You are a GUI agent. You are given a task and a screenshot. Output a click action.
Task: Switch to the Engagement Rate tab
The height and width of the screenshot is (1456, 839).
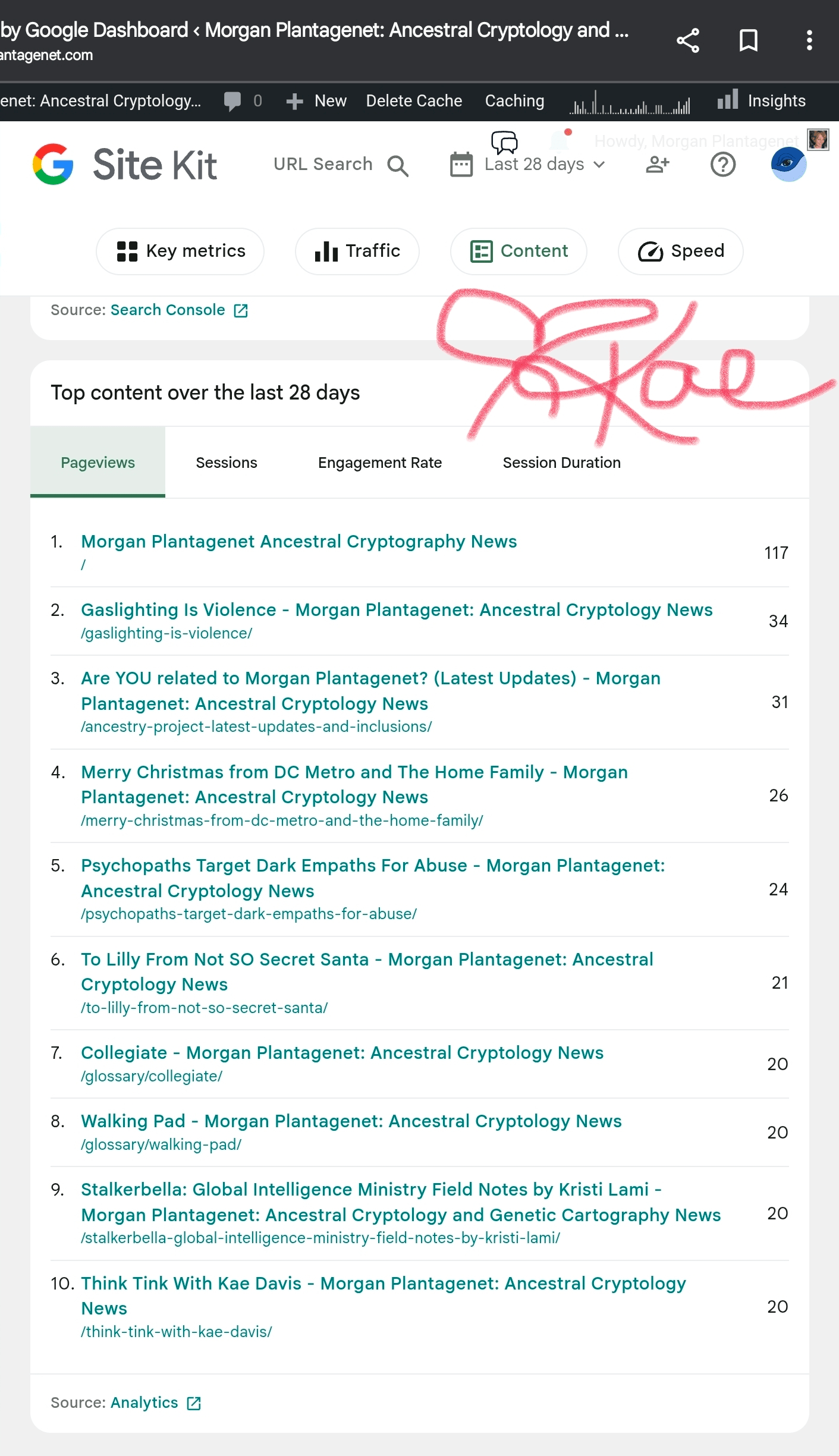point(379,462)
